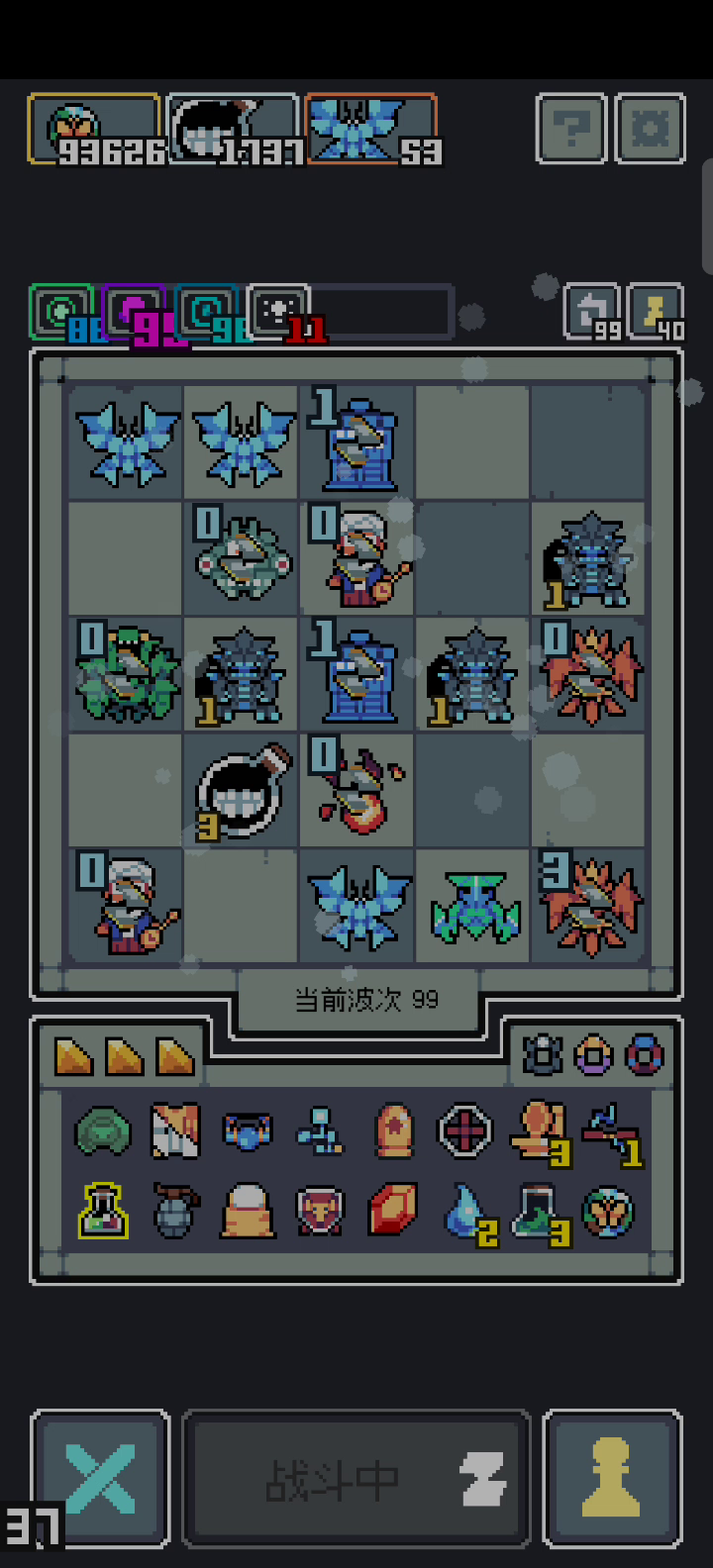Screen dimensions: 713x1568
Task: Tap the grenade item
Action: [x=176, y=1211]
